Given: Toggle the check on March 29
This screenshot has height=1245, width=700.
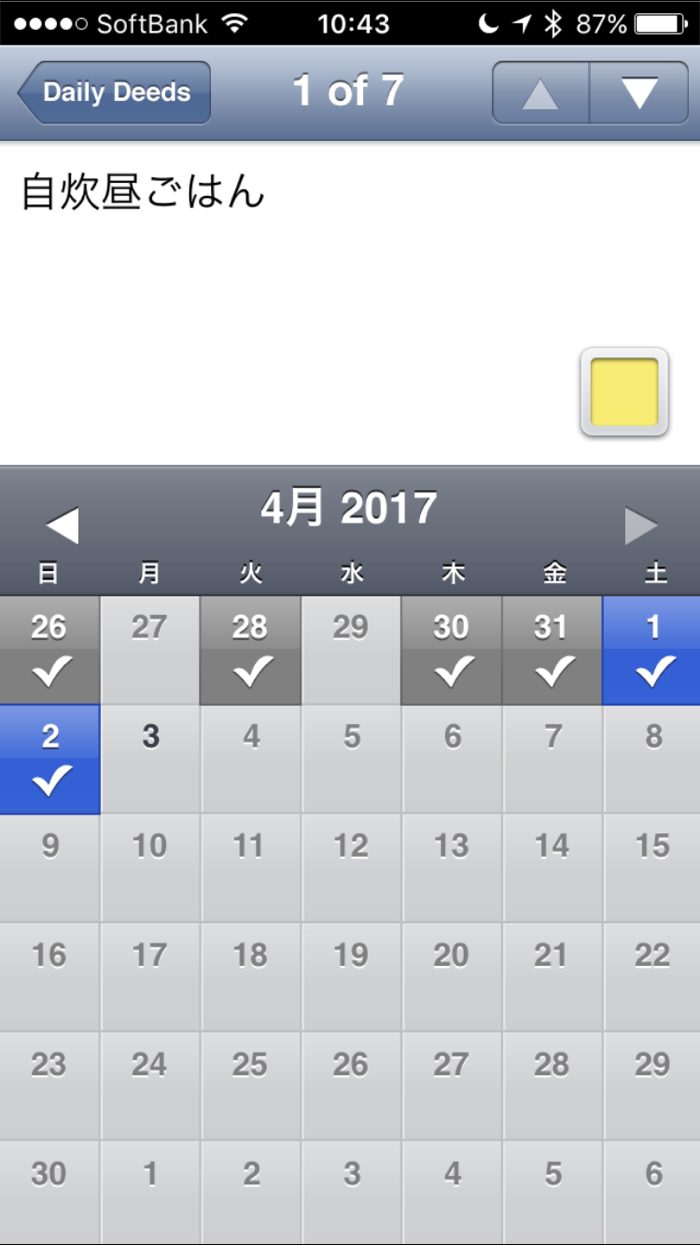Looking at the screenshot, I should point(350,650).
